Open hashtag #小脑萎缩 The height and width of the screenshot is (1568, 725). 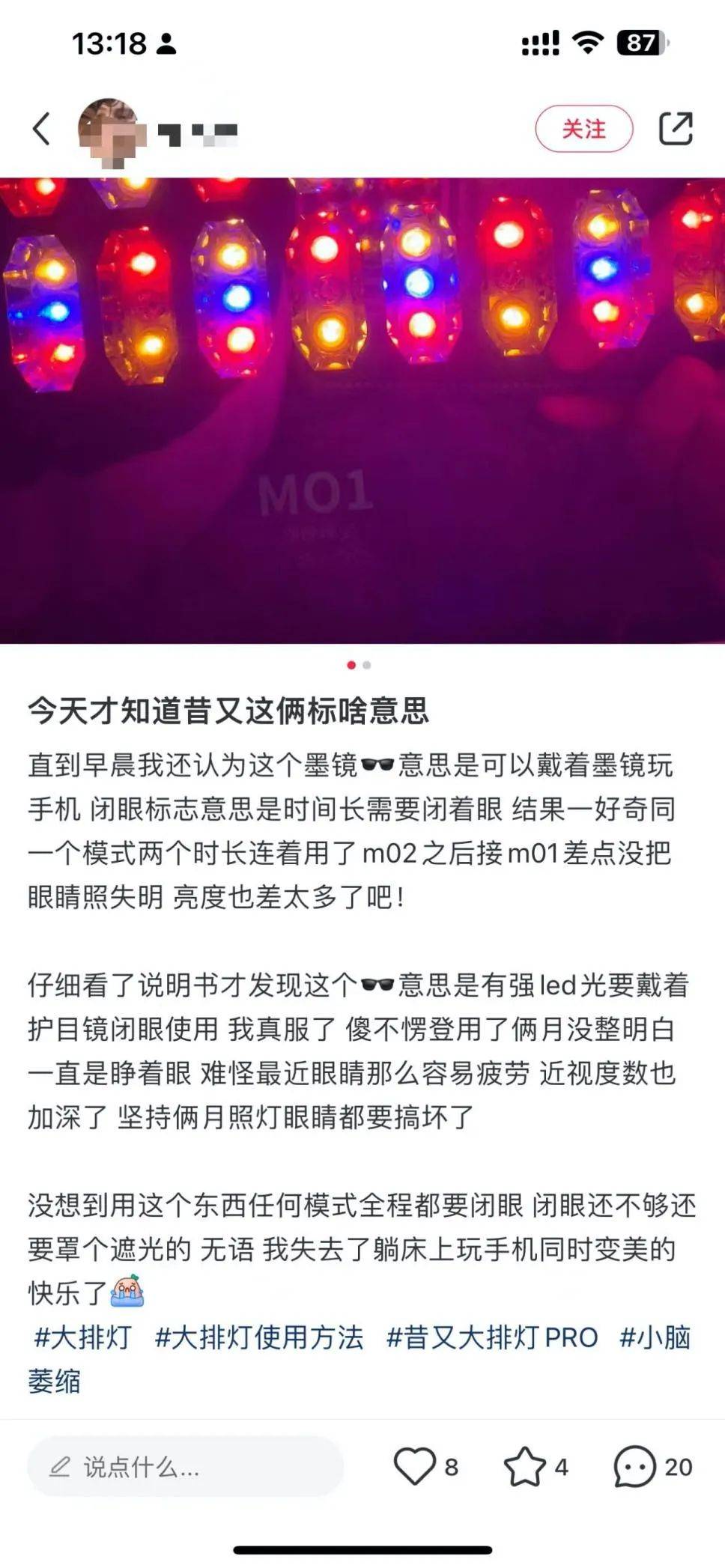pos(655,1337)
